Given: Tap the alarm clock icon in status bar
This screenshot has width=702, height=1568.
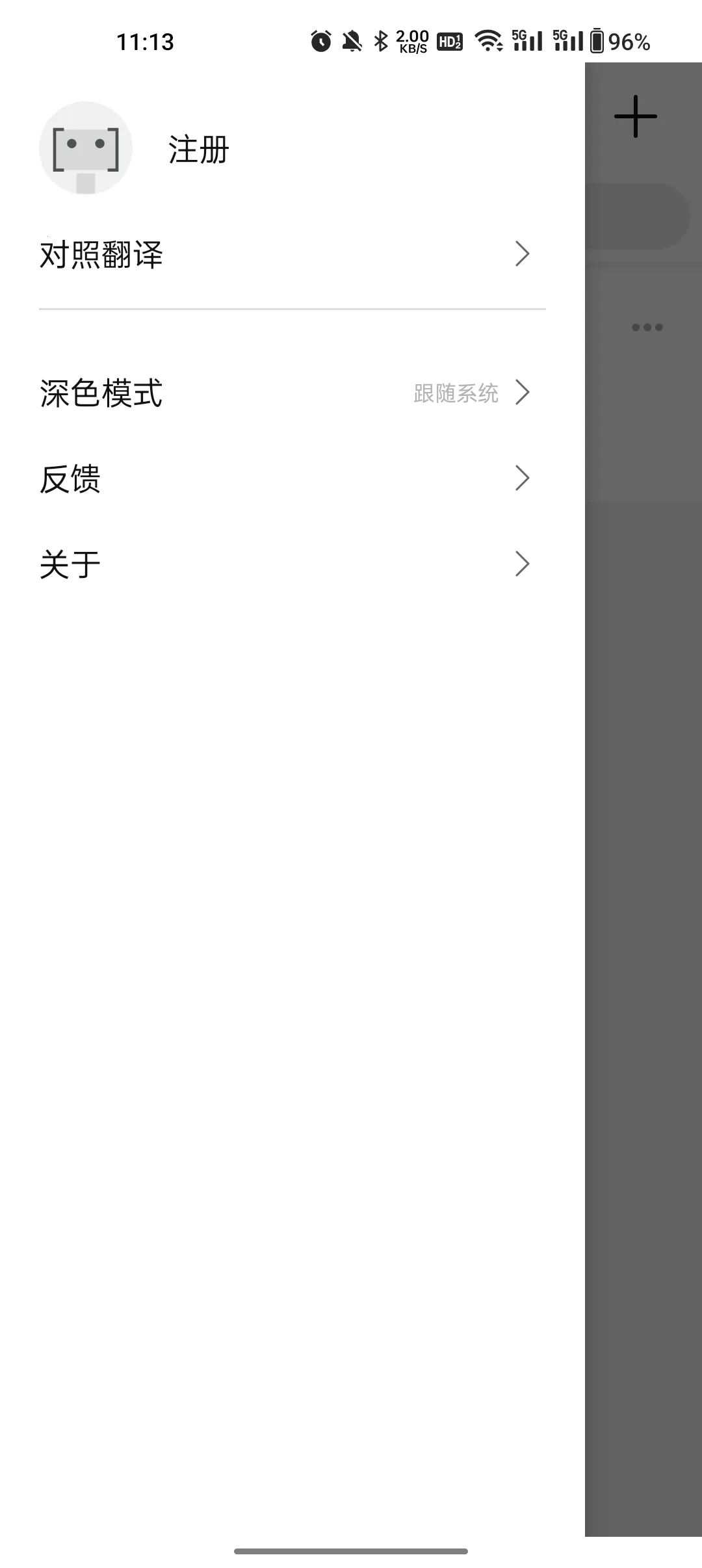Looking at the screenshot, I should coord(319,41).
